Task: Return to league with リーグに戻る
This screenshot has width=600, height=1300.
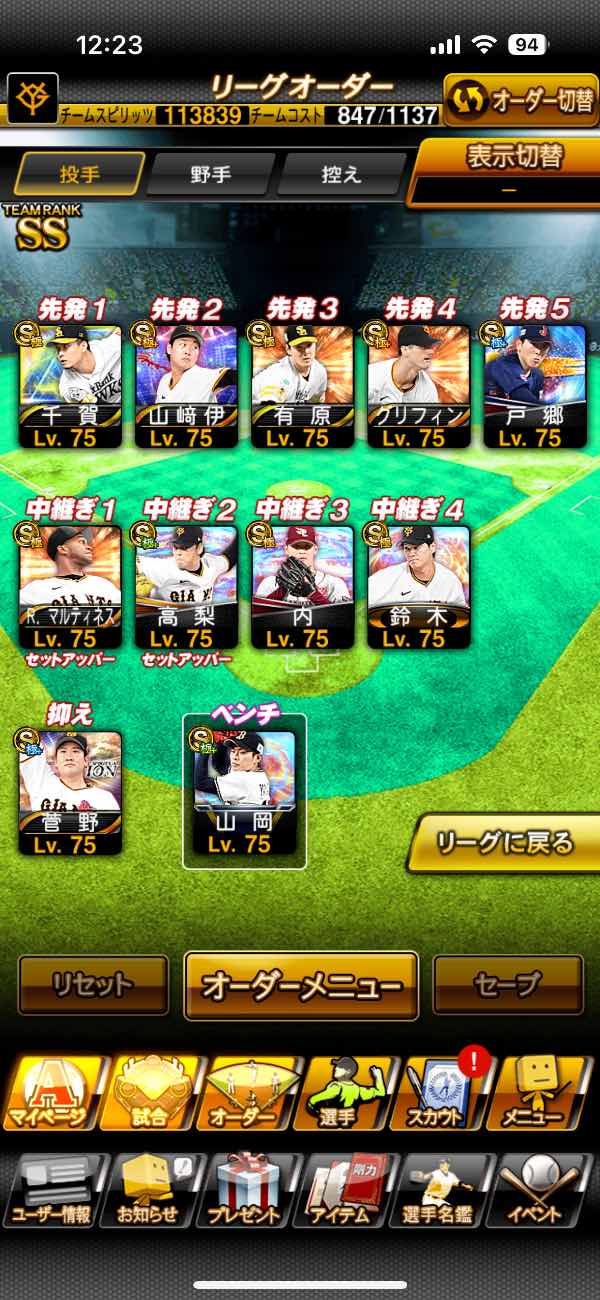Action: (505, 843)
